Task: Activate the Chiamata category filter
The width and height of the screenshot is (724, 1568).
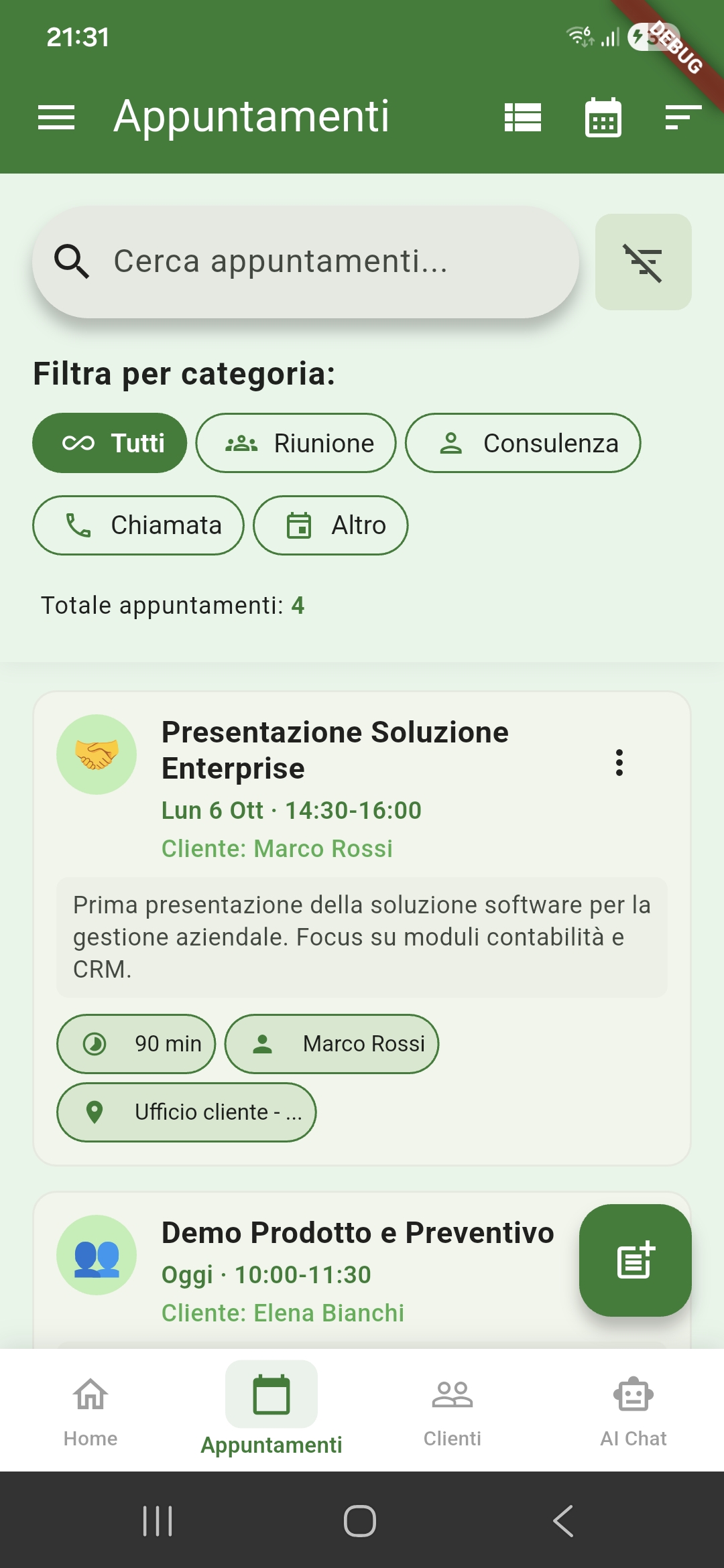Action: tap(138, 525)
